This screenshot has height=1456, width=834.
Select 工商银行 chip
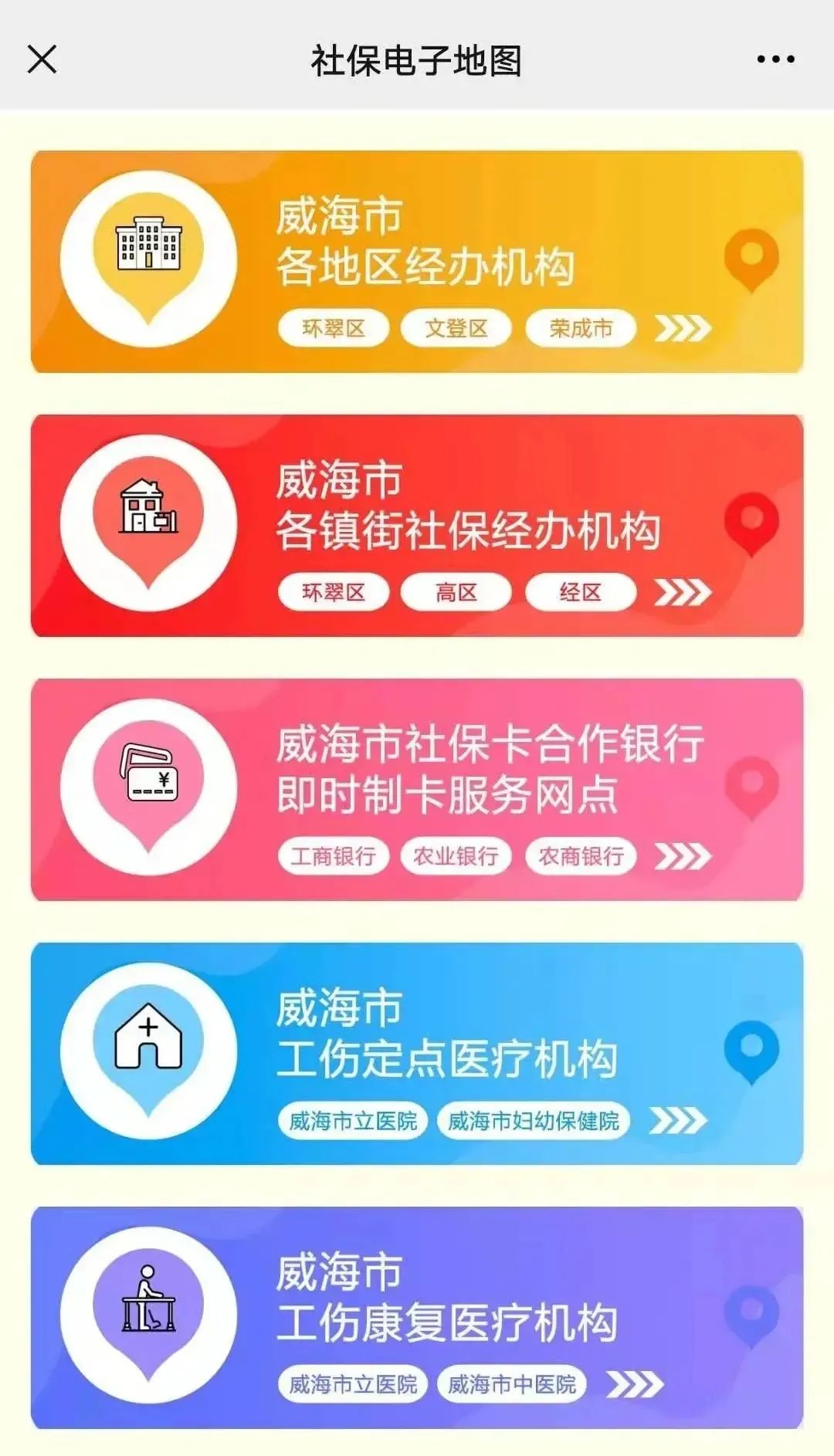pyautogui.click(x=333, y=856)
